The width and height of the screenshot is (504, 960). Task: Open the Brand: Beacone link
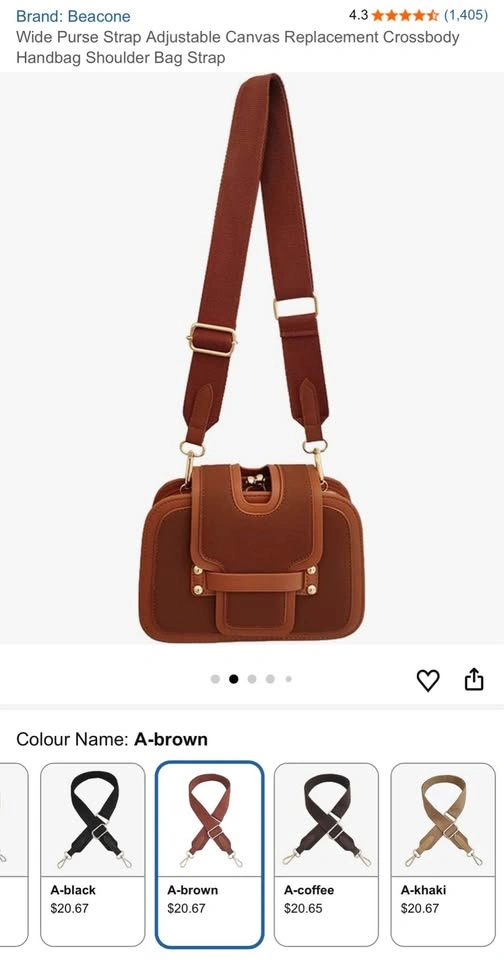pyautogui.click(x=73, y=16)
